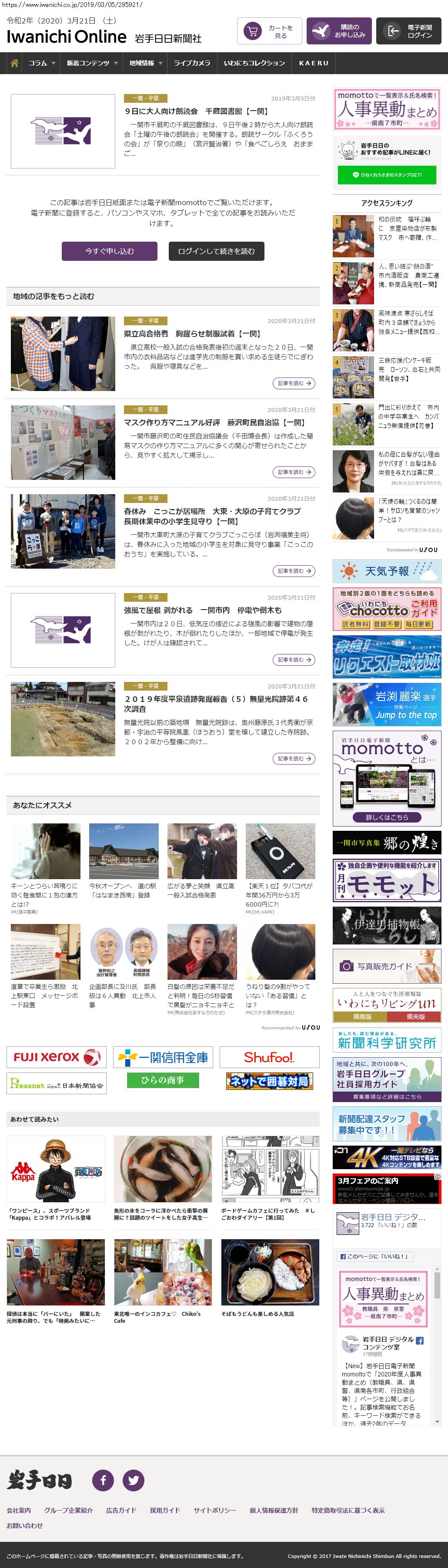Read more of 県立高合格者 article
448x1568 pixels.
pos(294,384)
